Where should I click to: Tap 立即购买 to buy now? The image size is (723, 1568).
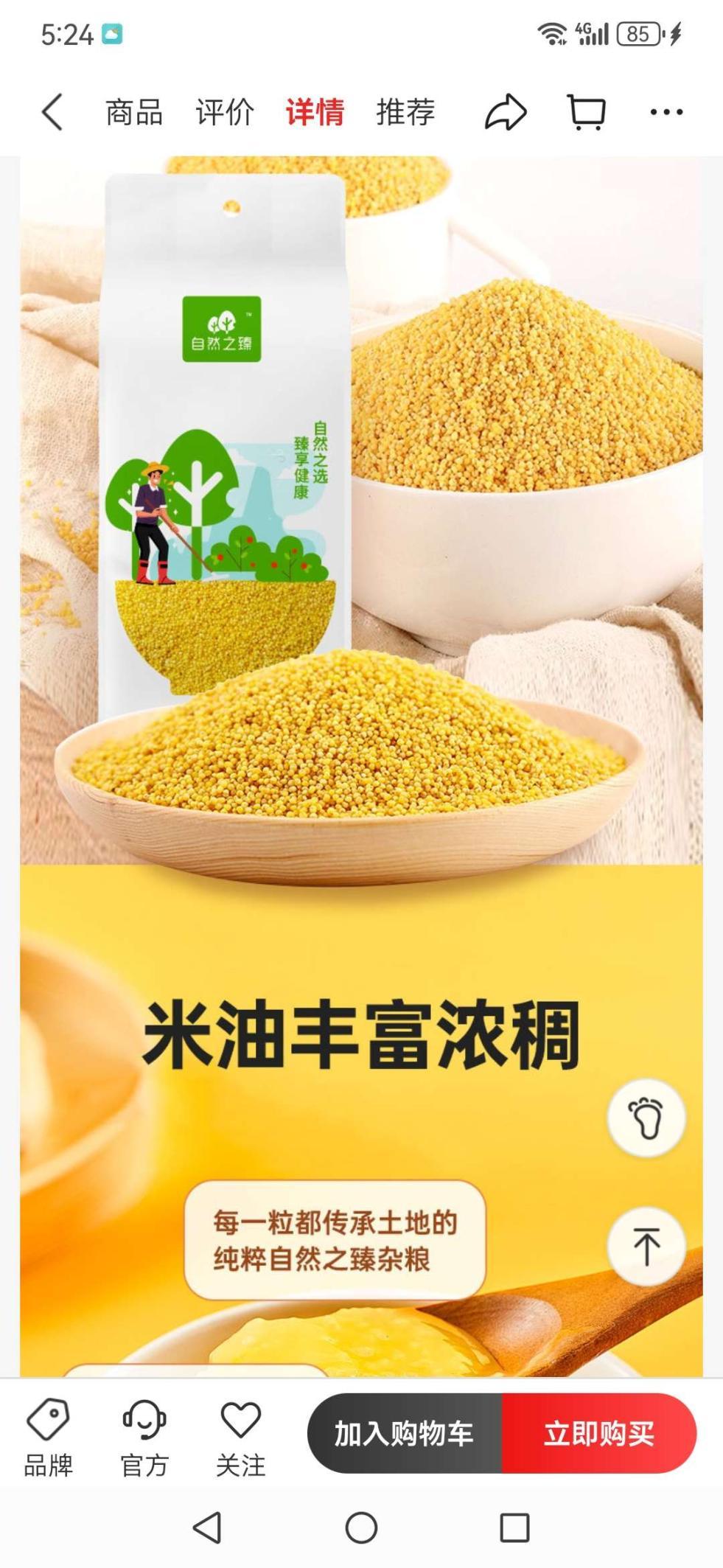[598, 1434]
